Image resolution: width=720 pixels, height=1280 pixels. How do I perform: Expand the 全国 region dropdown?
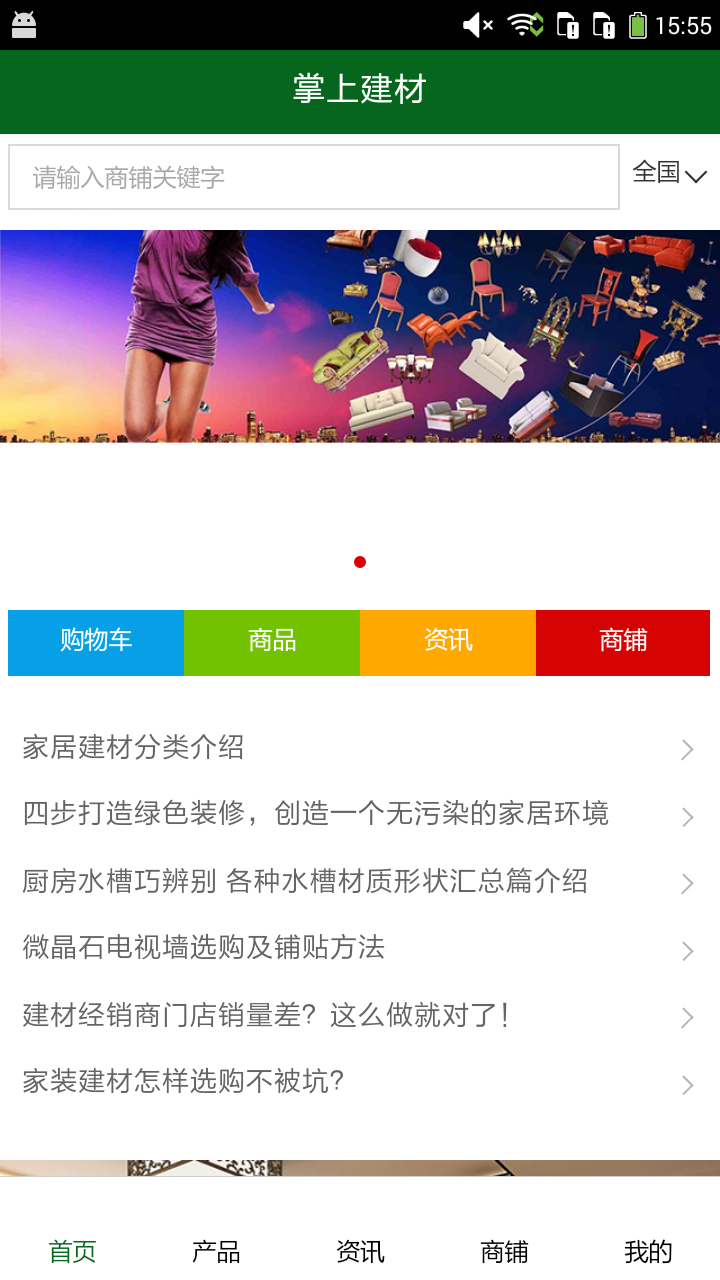click(x=669, y=174)
